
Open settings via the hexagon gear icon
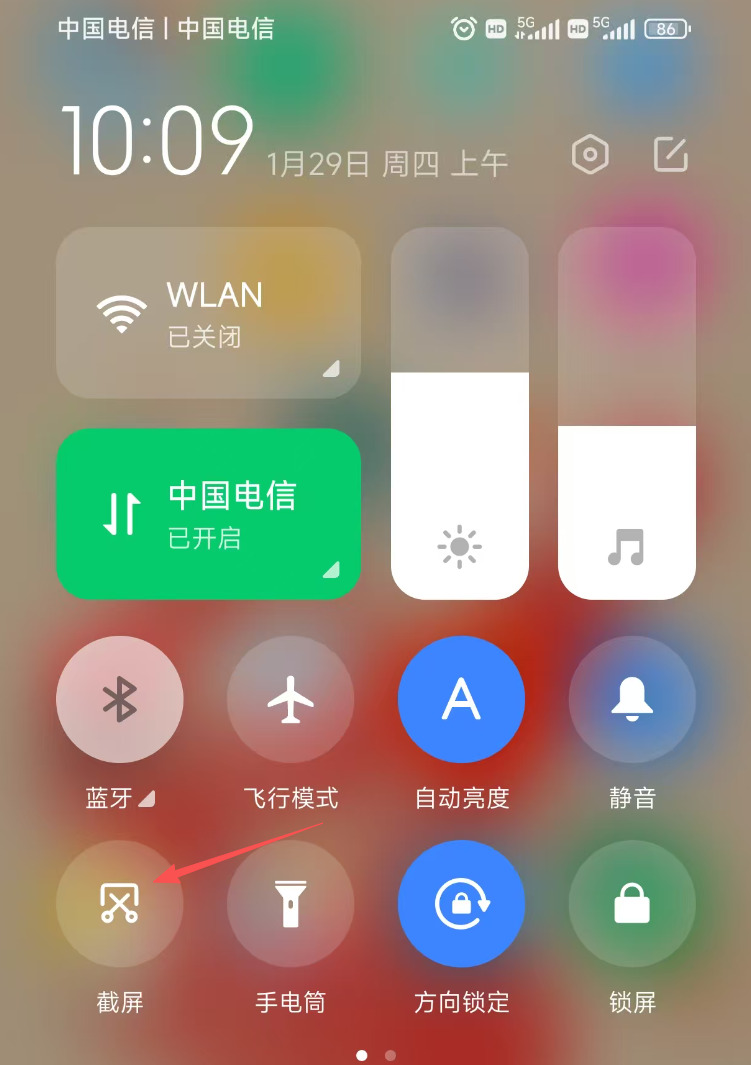pyautogui.click(x=590, y=155)
